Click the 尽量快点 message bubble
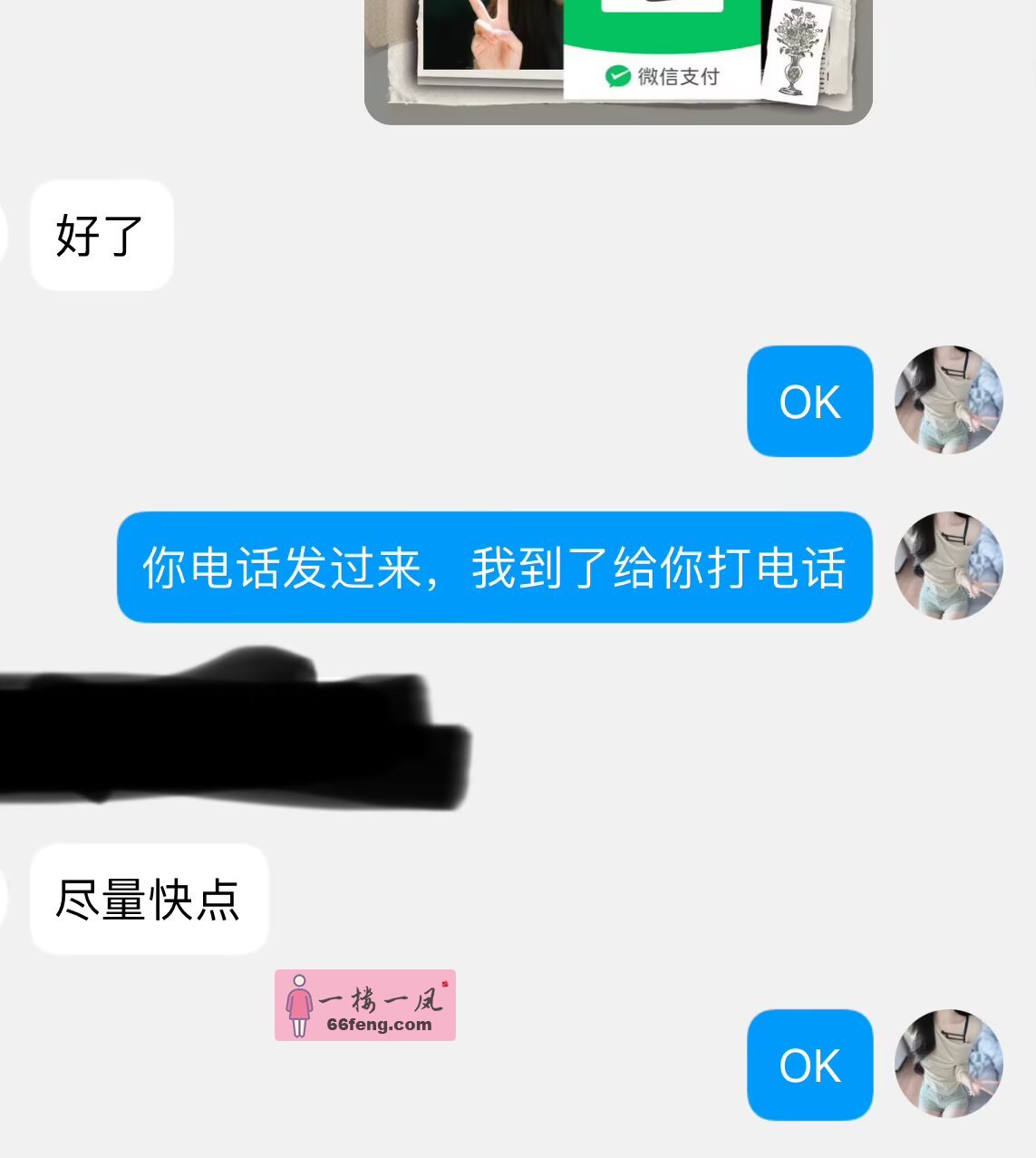This screenshot has width=1036, height=1158. pyautogui.click(x=149, y=897)
